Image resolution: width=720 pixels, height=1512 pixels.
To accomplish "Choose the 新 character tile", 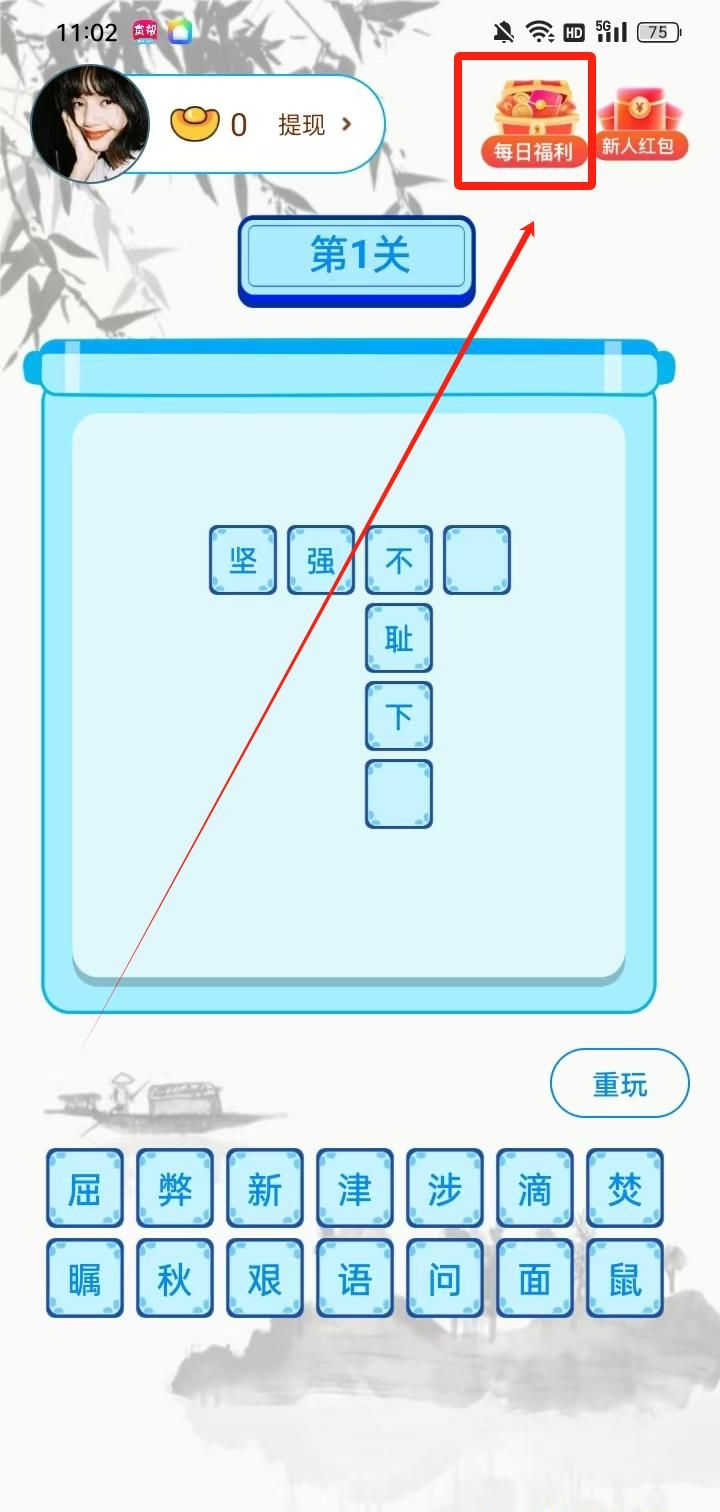I will coord(265,1188).
